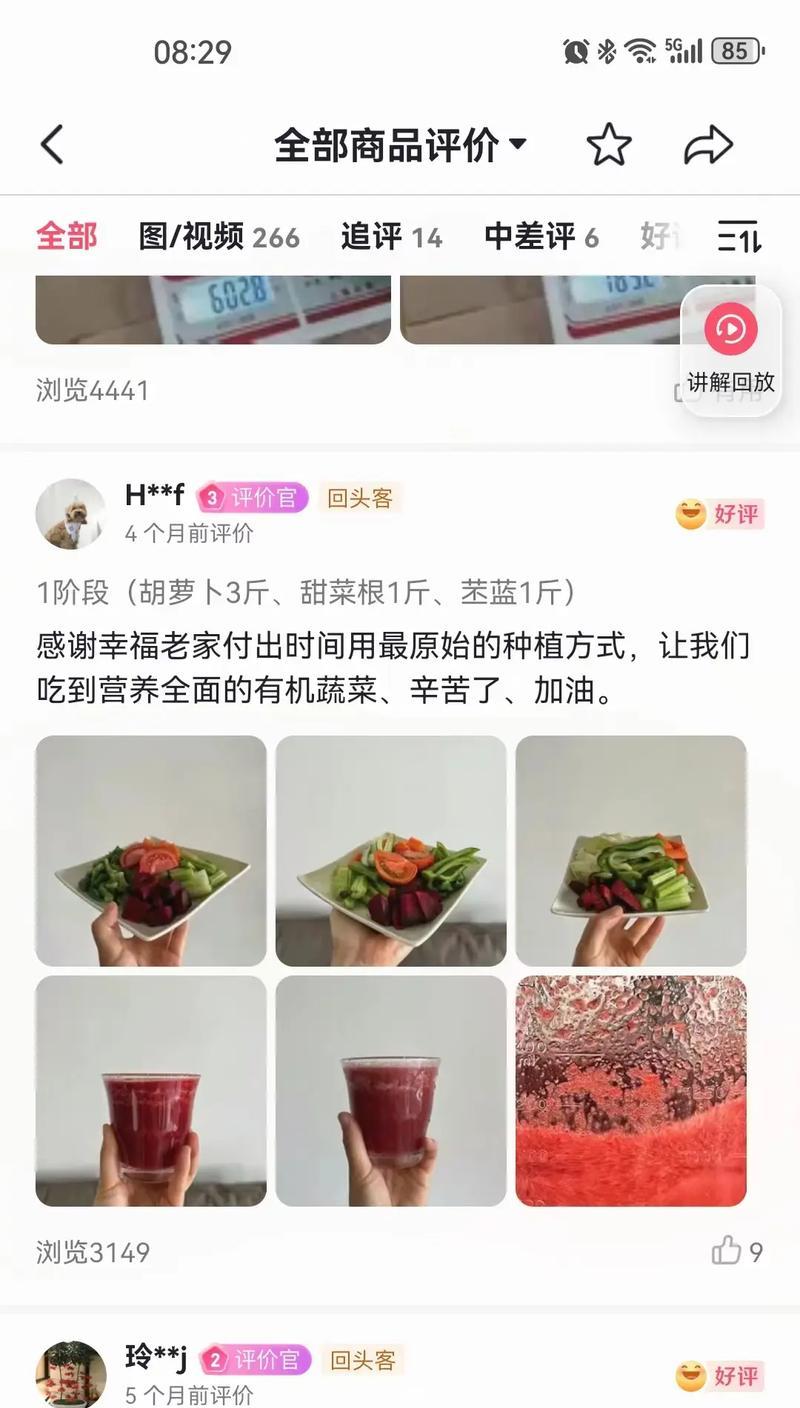This screenshot has width=800, height=1408.
Task: Open H**f's dog avatar profile
Action: tap(70, 514)
